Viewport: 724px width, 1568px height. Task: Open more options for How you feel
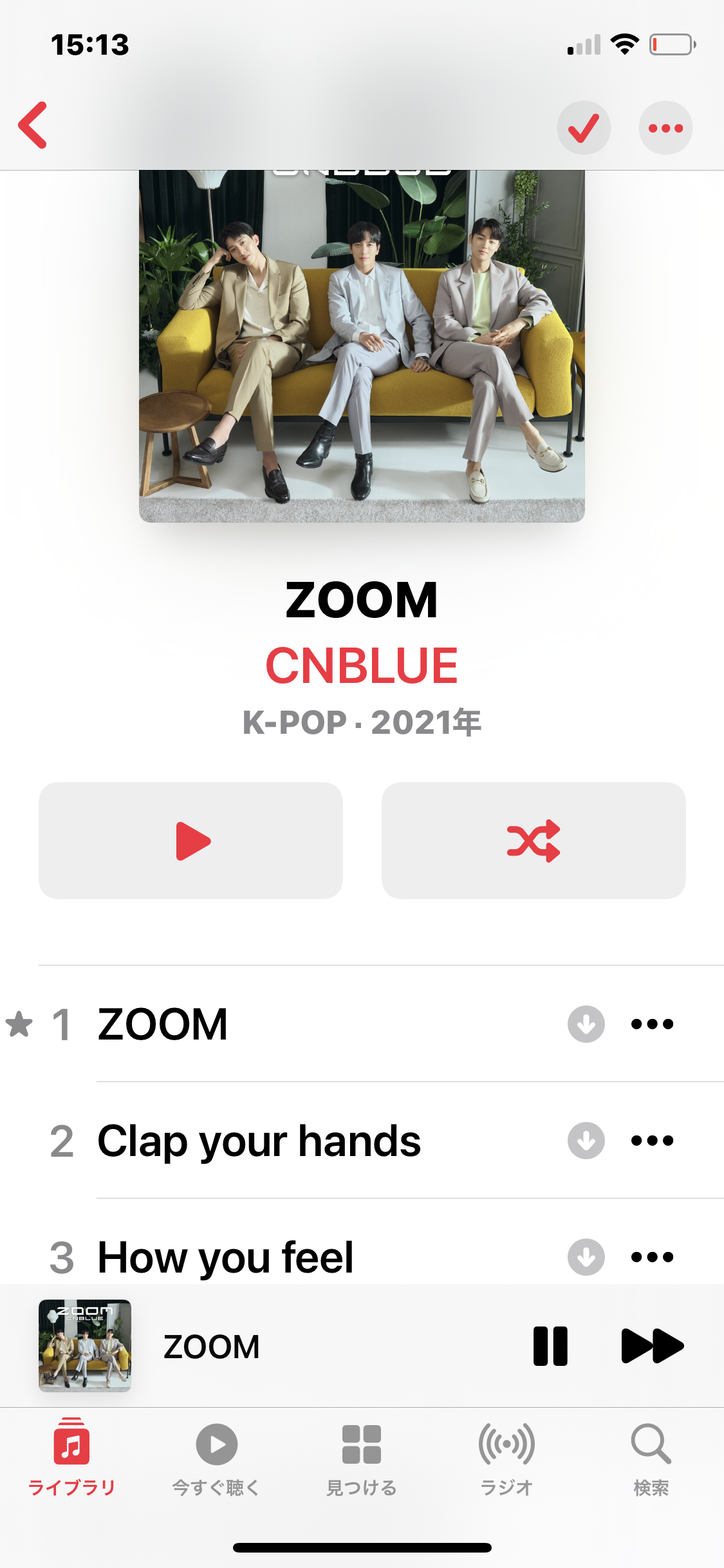pos(652,1256)
